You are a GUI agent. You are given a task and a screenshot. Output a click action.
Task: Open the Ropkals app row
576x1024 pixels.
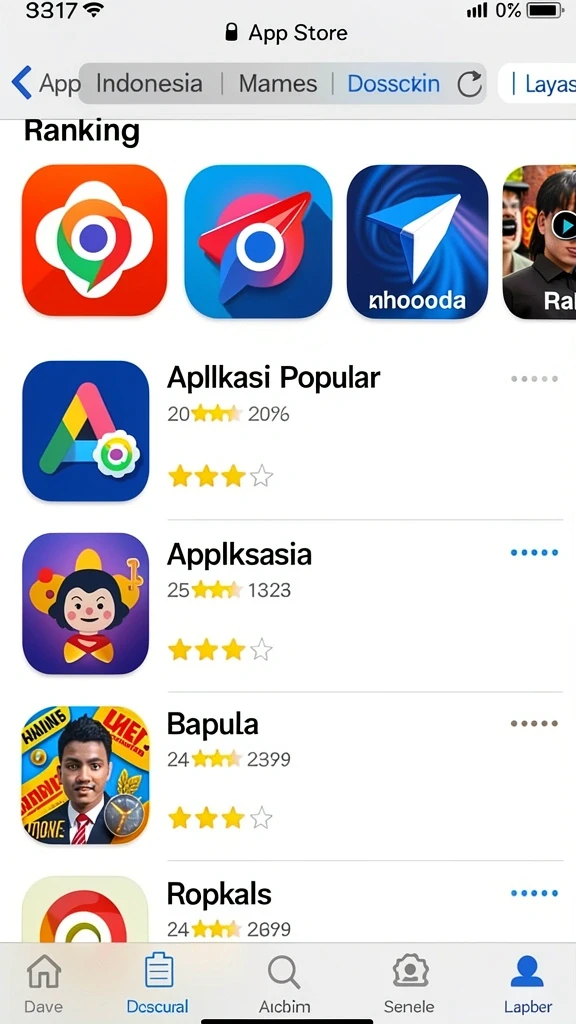click(293, 909)
